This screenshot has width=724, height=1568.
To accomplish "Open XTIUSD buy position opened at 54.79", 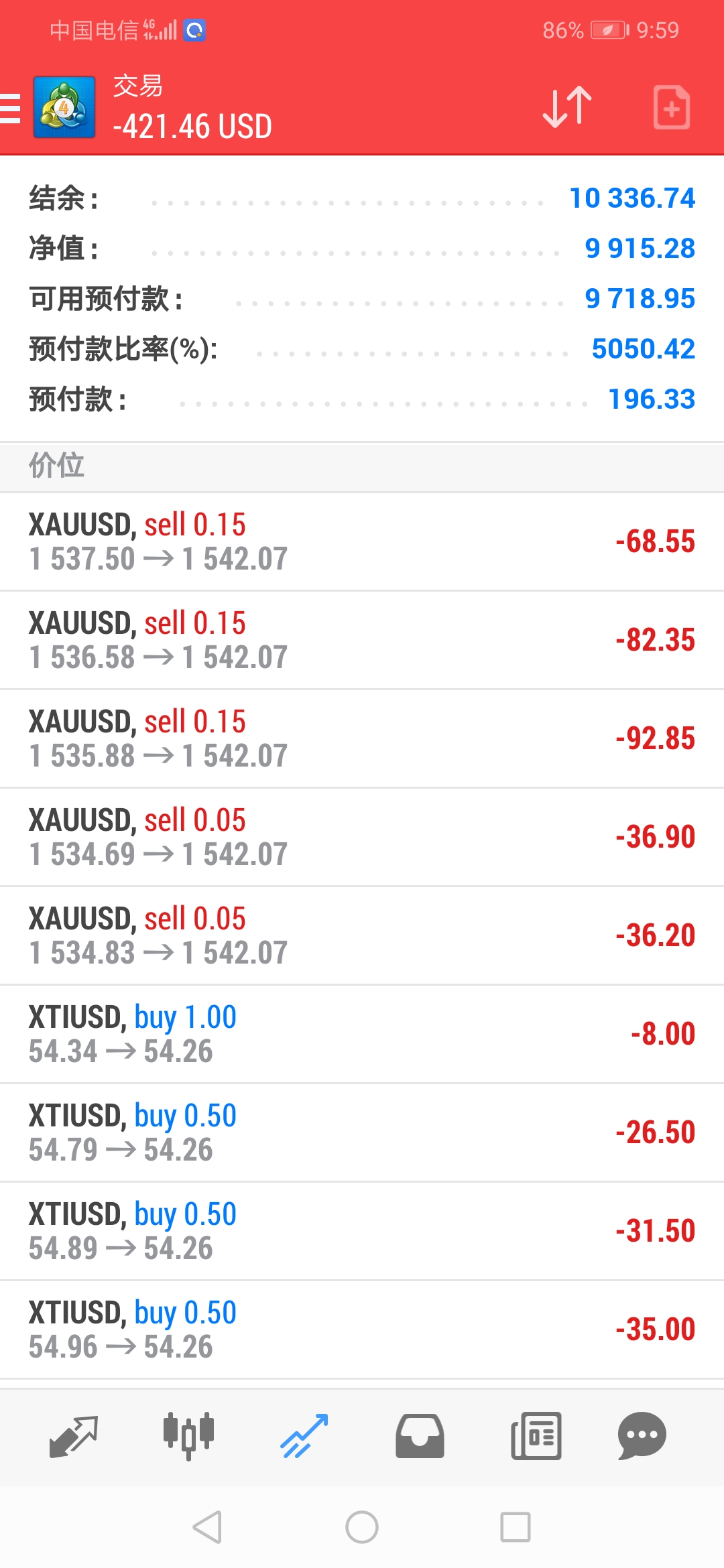I will 362,1132.
